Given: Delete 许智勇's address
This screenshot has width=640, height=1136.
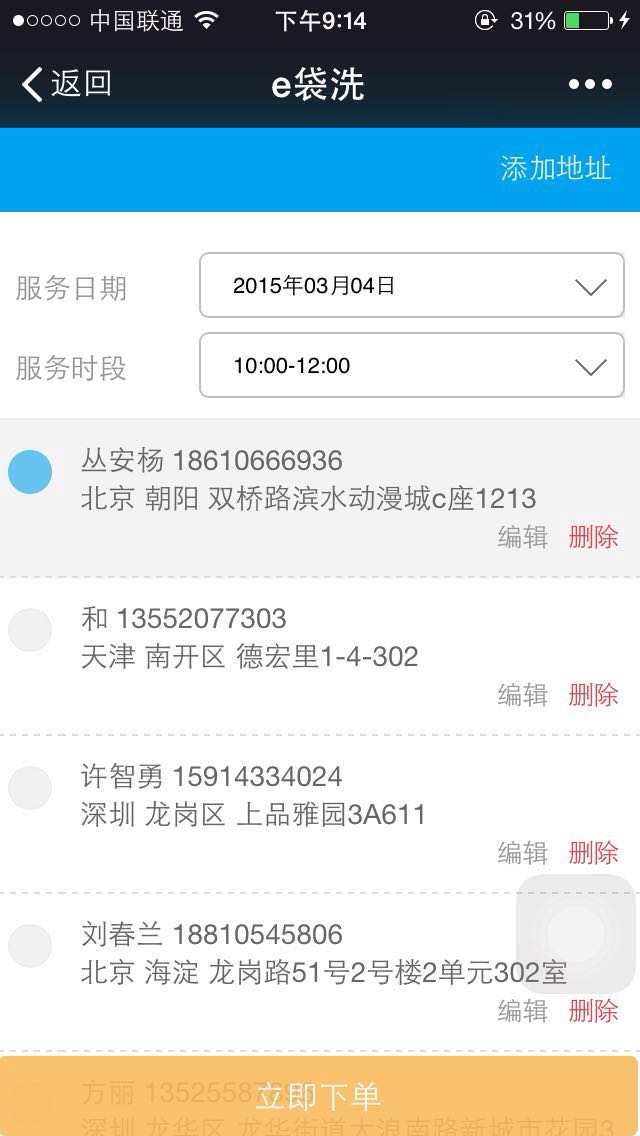Looking at the screenshot, I should click(594, 853).
